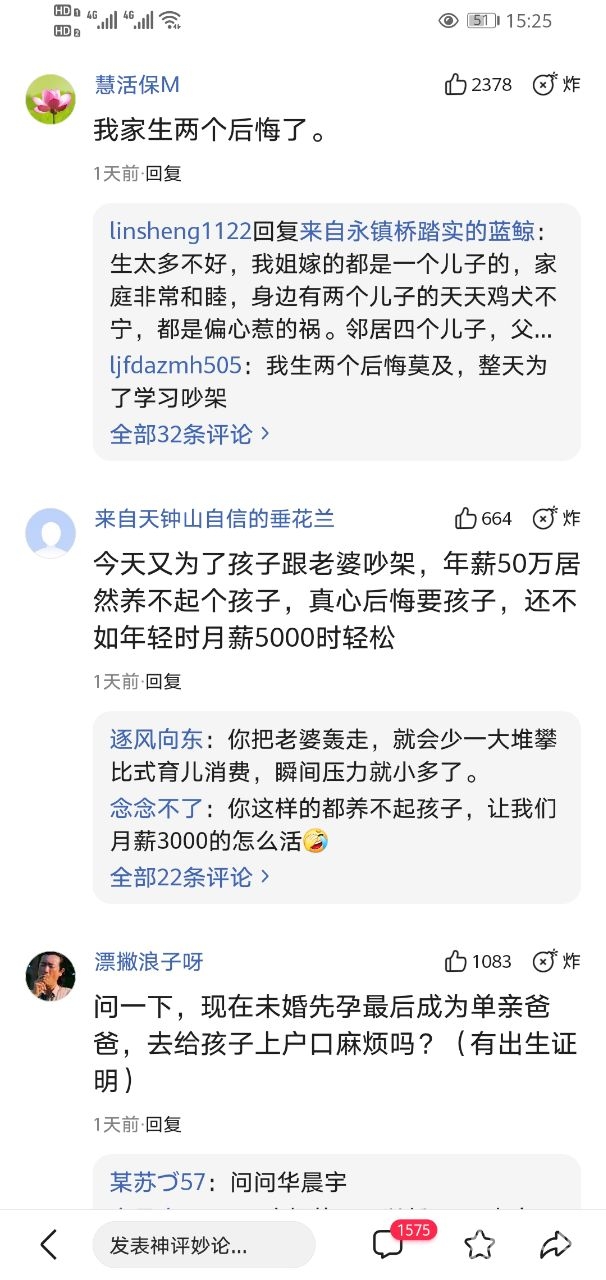
Task: Tap 炸 on 慧活保M's comment
Action: pyautogui.click(x=556, y=85)
